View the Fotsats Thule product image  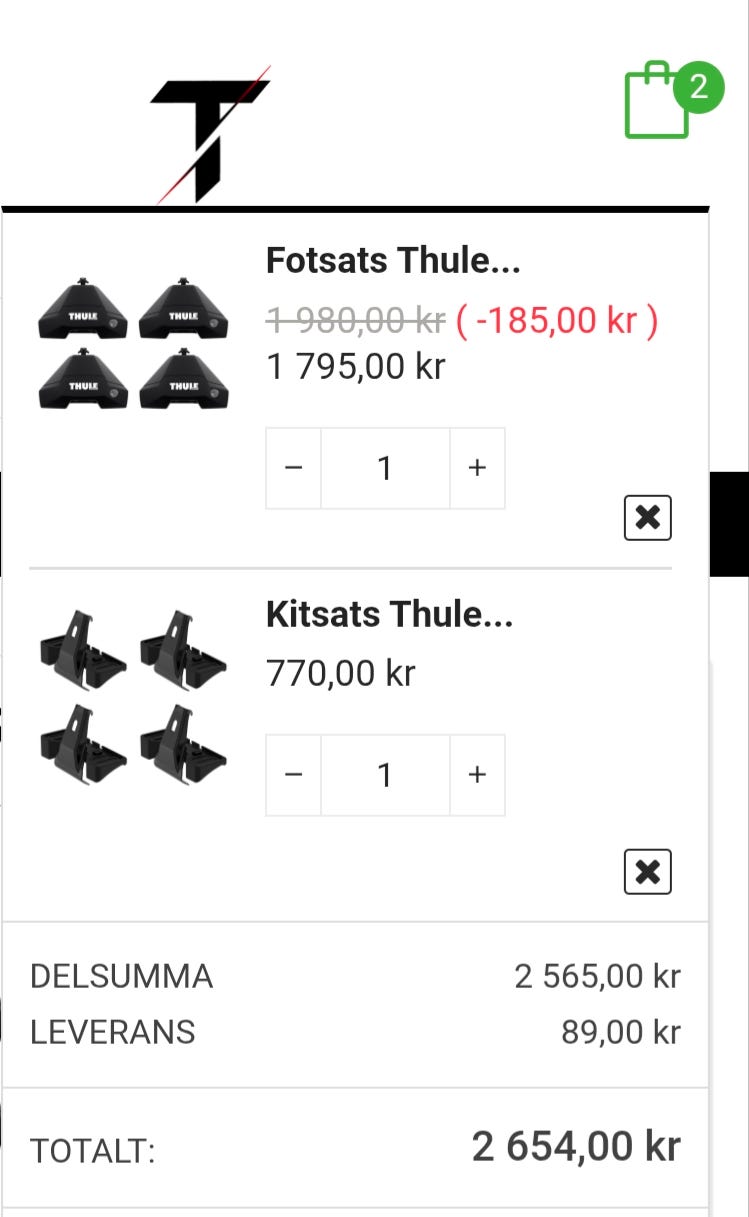pyautogui.click(x=134, y=343)
